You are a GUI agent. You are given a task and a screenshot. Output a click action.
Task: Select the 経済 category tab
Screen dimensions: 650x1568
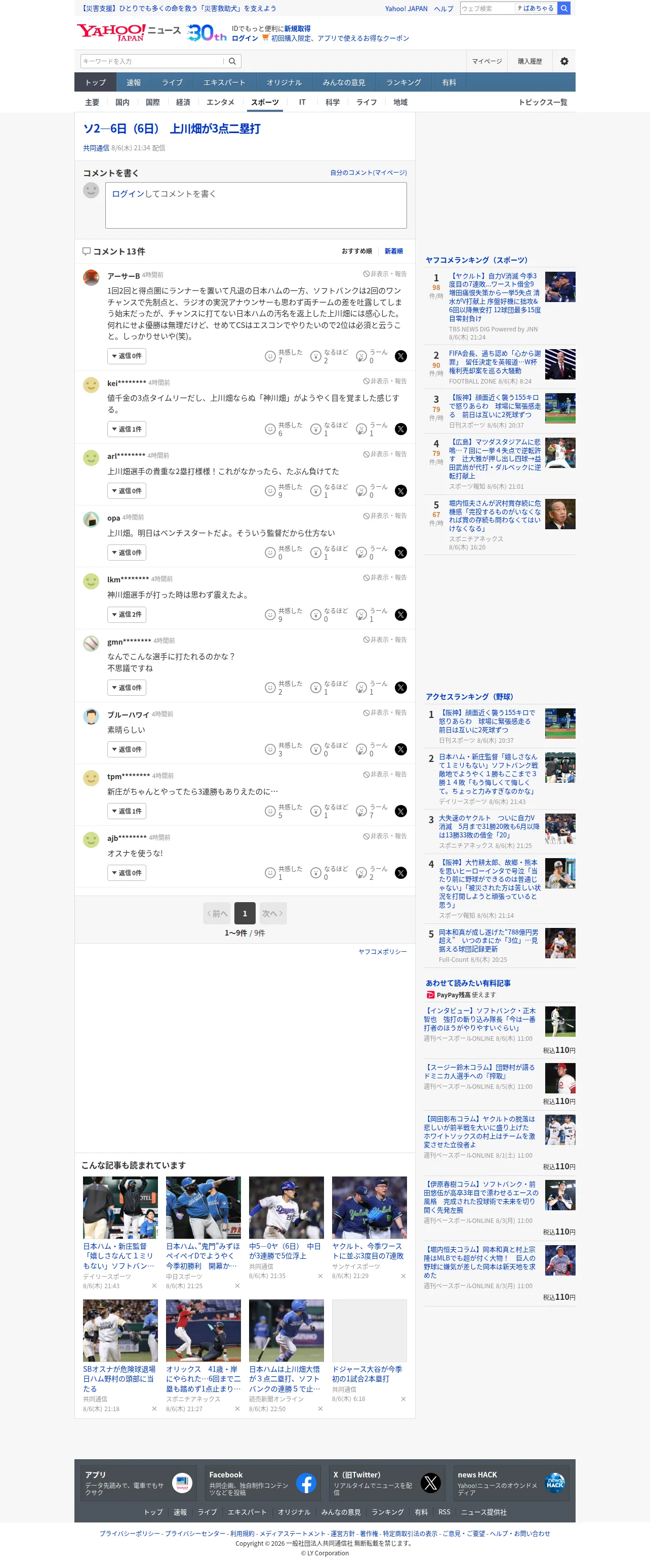point(183,102)
